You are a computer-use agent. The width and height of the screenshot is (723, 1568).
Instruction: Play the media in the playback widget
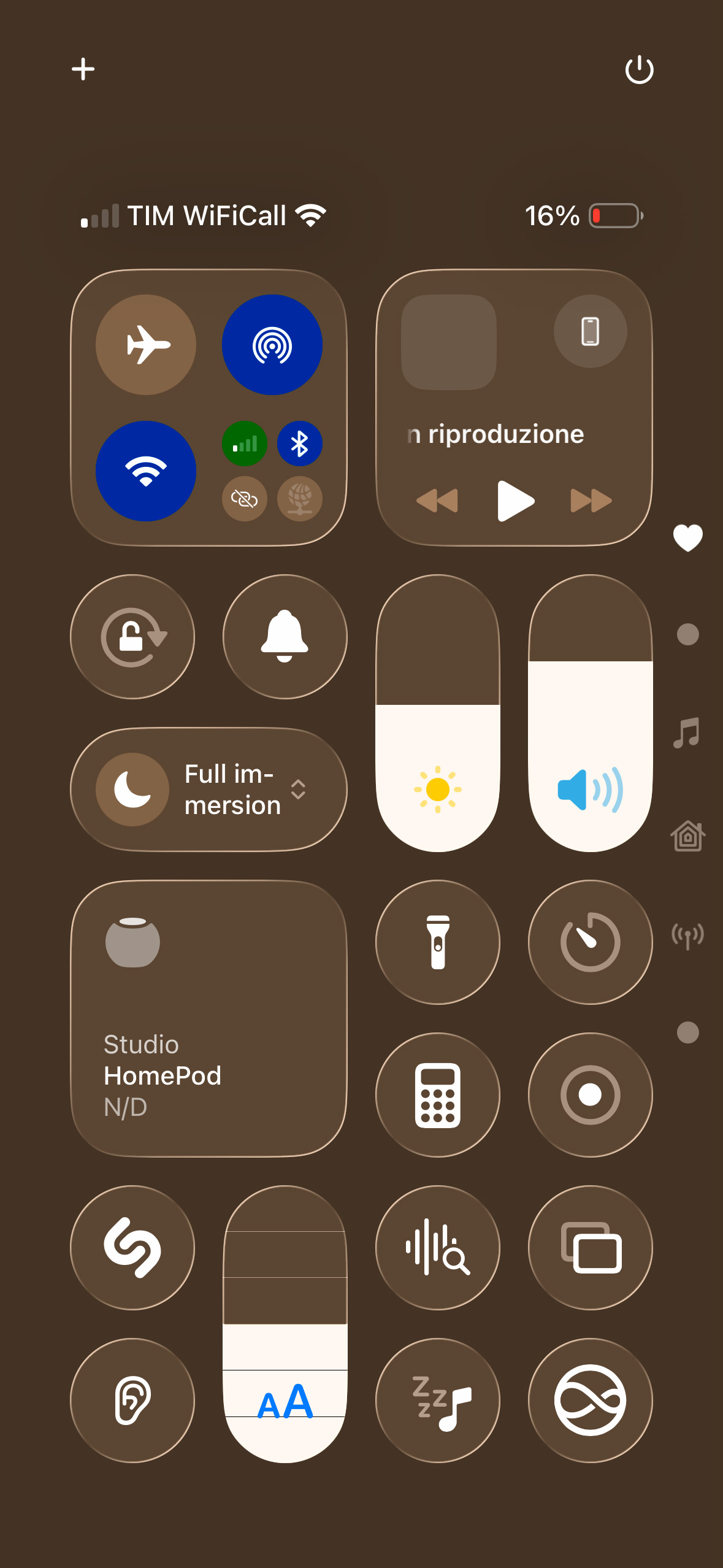(515, 501)
